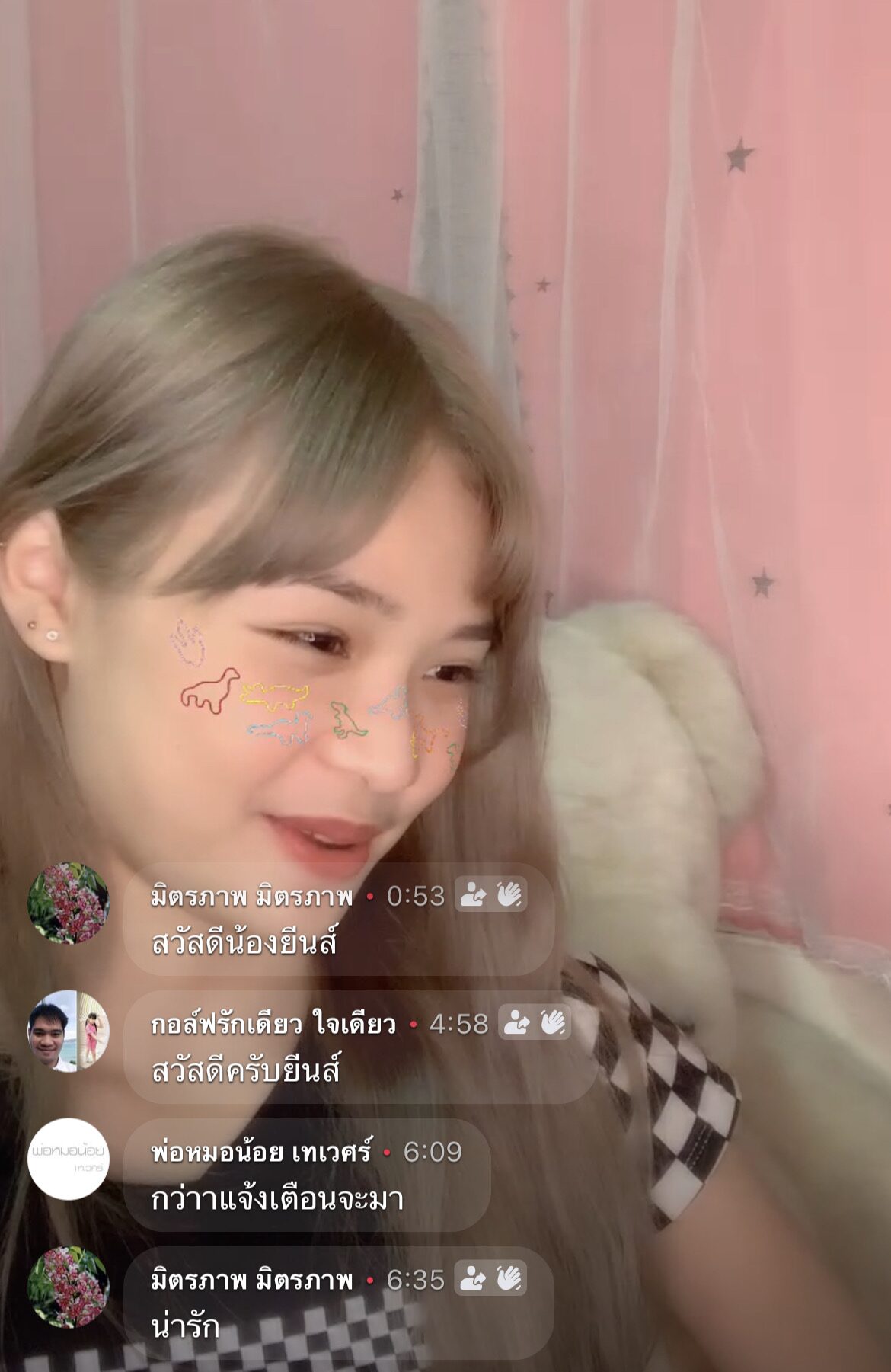Open พ่อหมอน้อย เทเวศร์ avatar
This screenshot has width=891, height=1372.
point(69,1159)
